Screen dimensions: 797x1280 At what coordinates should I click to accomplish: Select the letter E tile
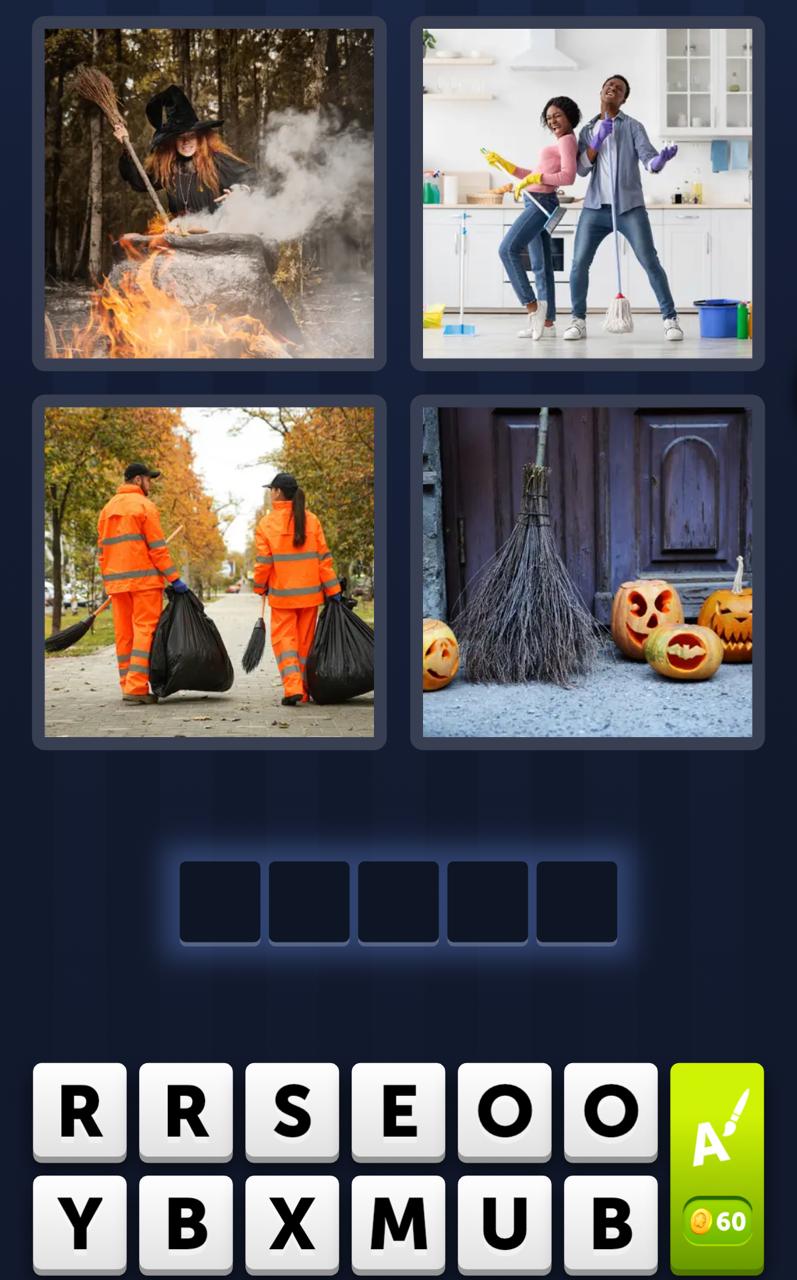398,1111
